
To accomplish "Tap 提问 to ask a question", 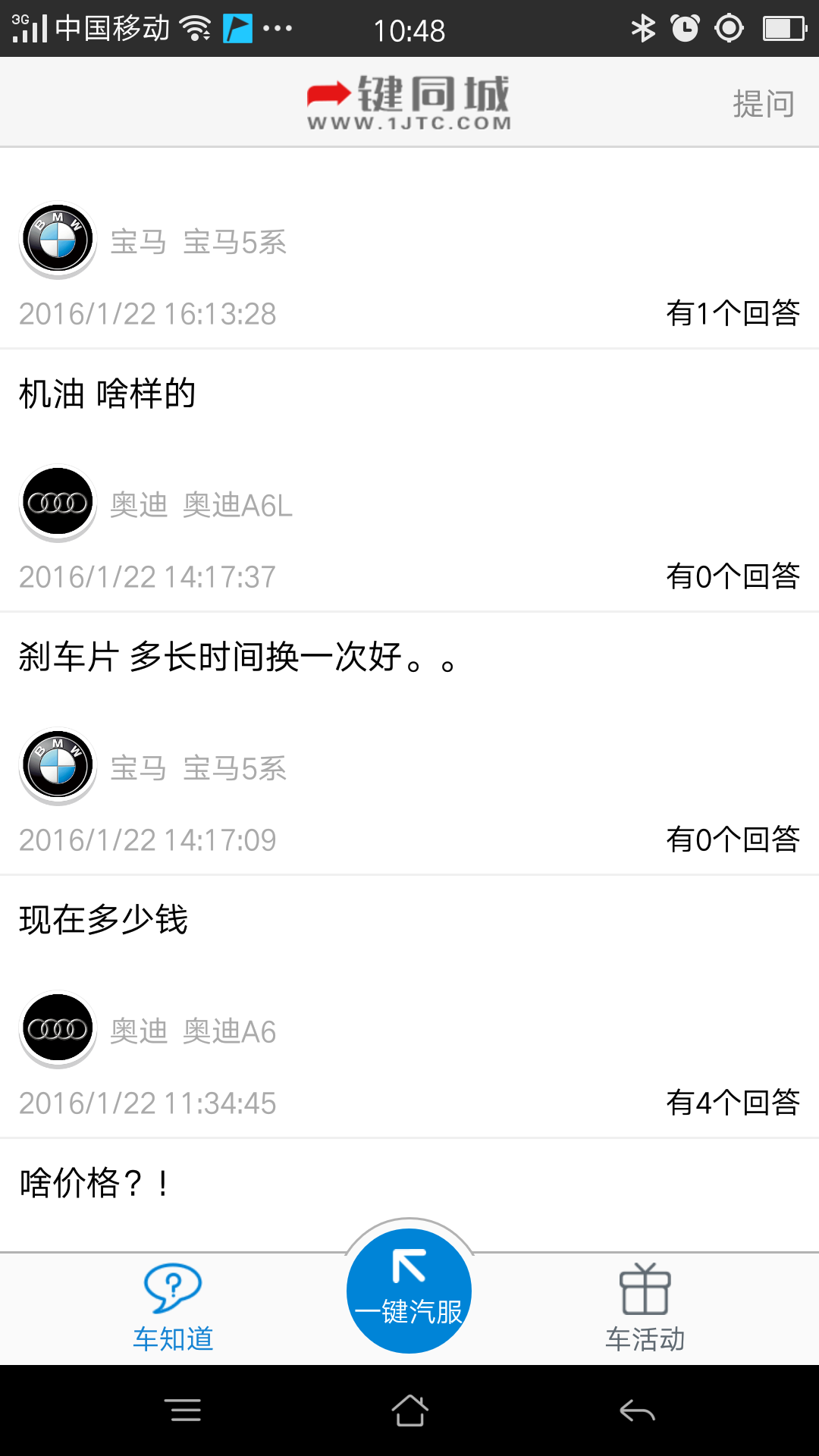I will pyautogui.click(x=764, y=104).
